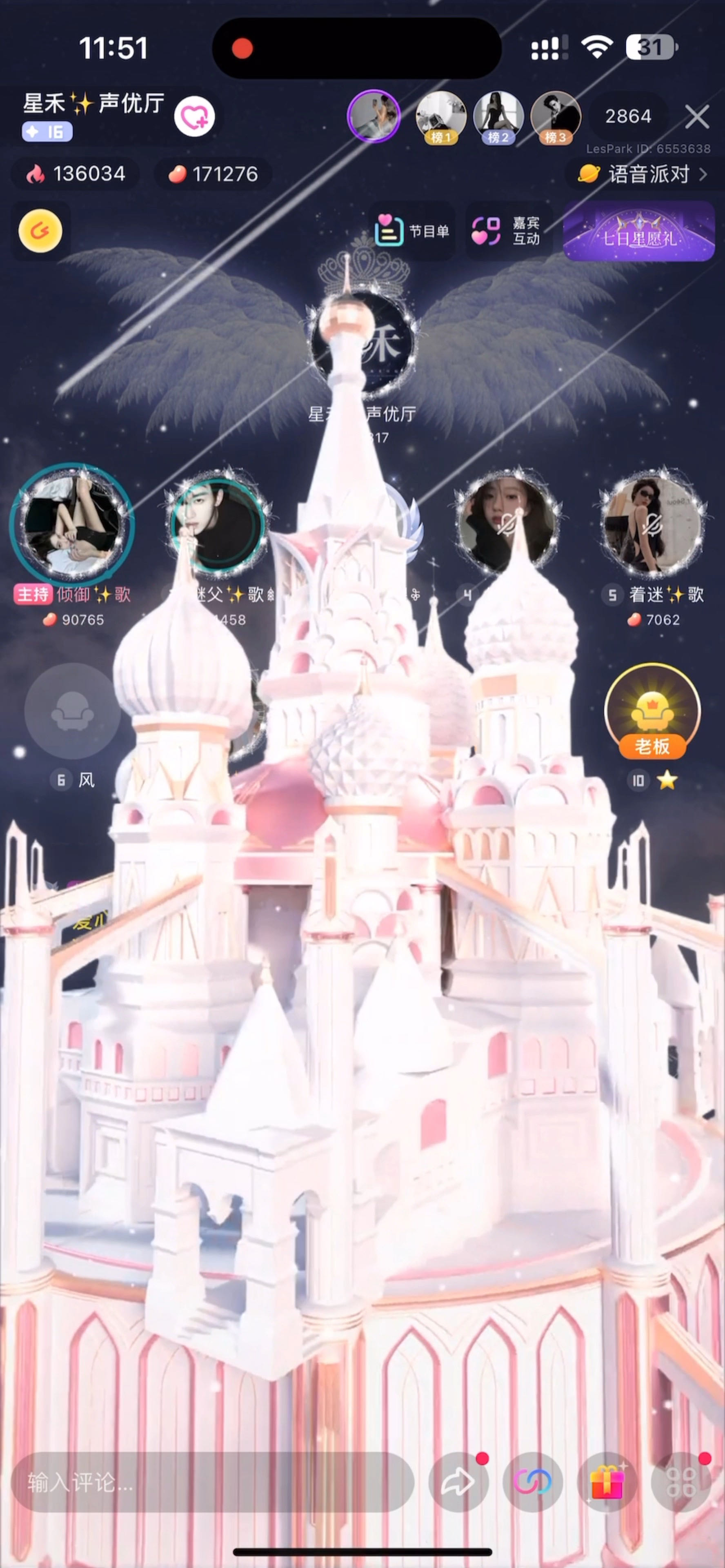Take the empty seat number 6
The height and width of the screenshot is (1568, 725).
tap(72, 711)
